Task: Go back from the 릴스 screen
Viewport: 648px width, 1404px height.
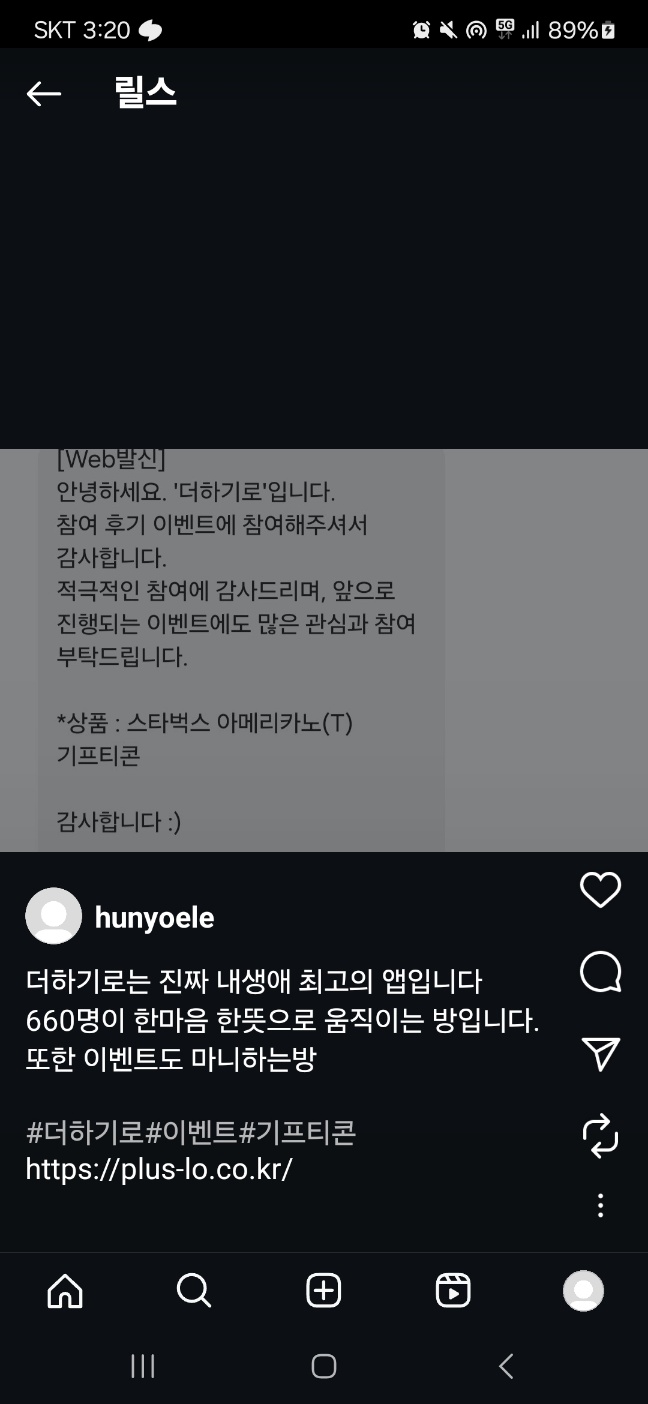Action: pos(44,94)
